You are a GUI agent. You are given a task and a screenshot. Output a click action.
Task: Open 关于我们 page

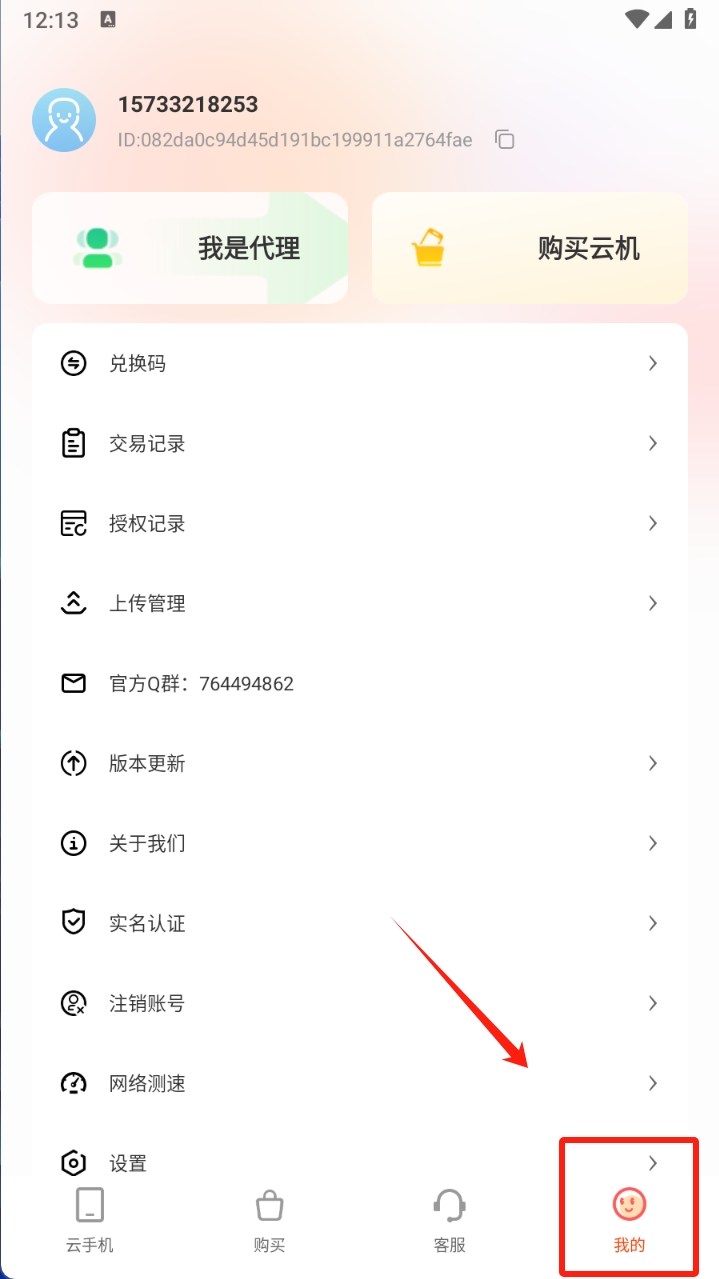(359, 843)
